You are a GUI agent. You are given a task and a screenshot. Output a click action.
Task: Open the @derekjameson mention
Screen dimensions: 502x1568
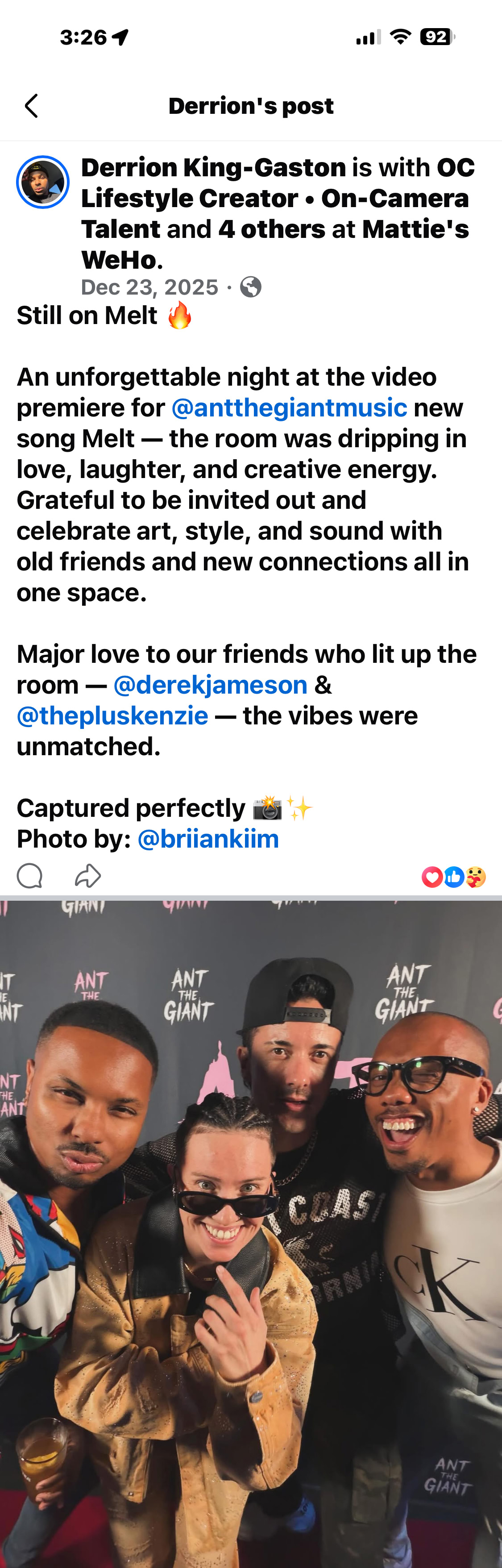tap(211, 686)
